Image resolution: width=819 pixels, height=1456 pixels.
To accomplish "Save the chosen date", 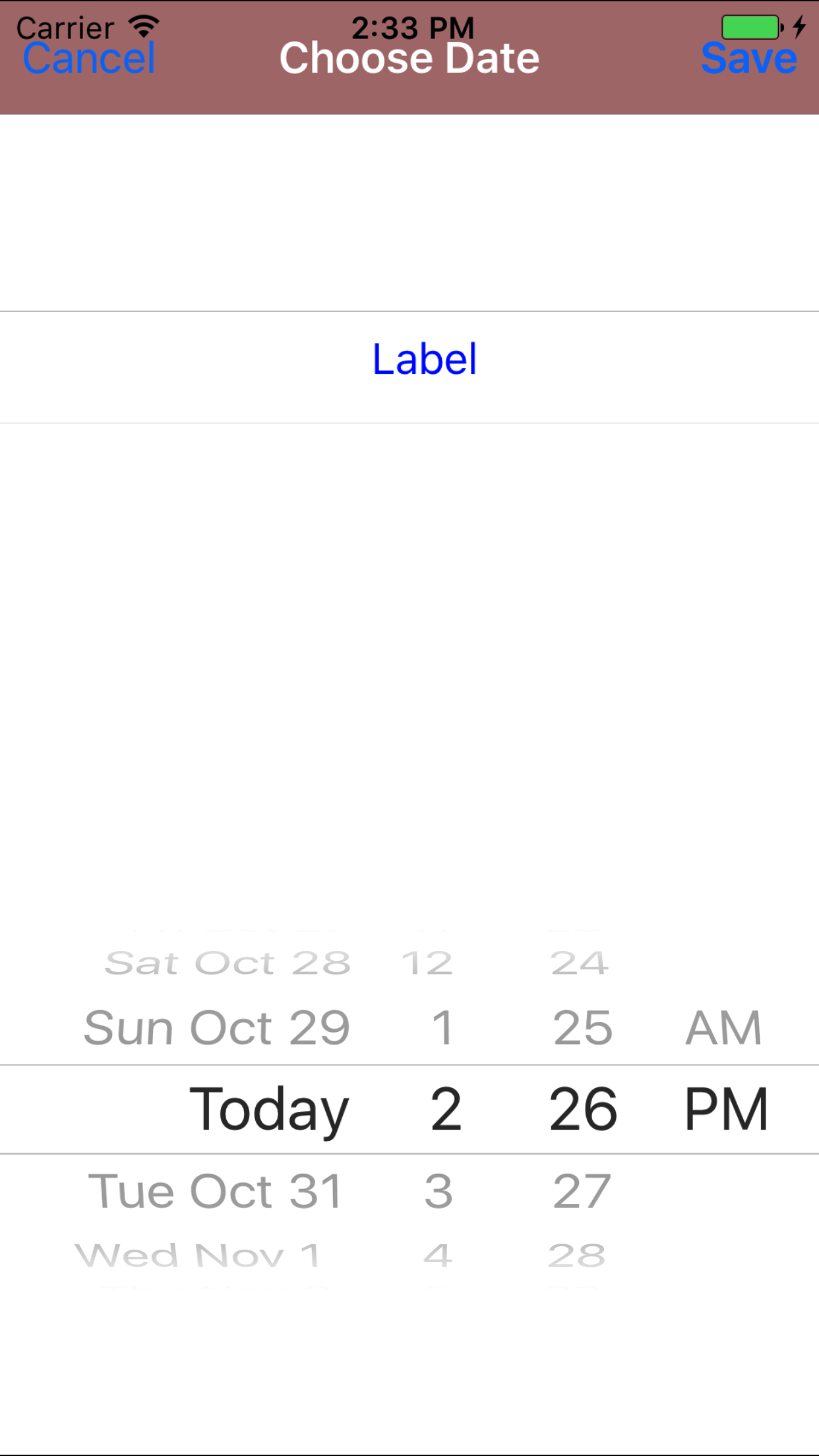I will [748, 59].
